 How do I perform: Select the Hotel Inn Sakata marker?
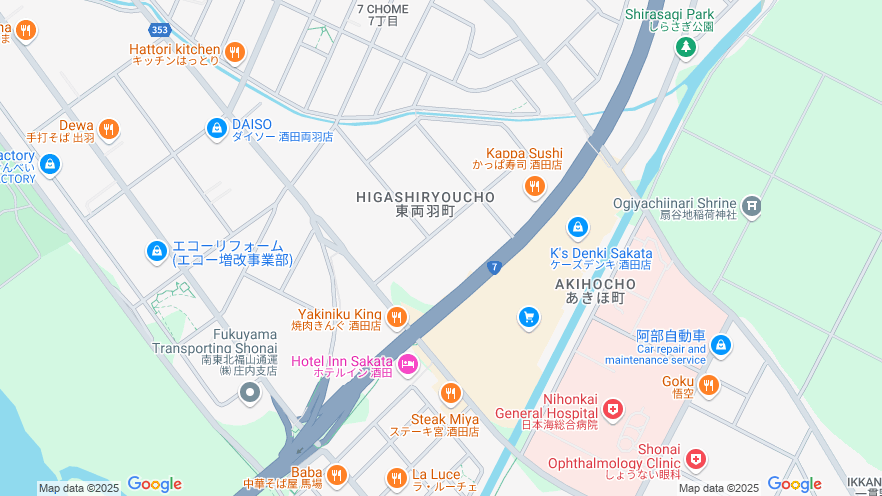[x=407, y=364]
